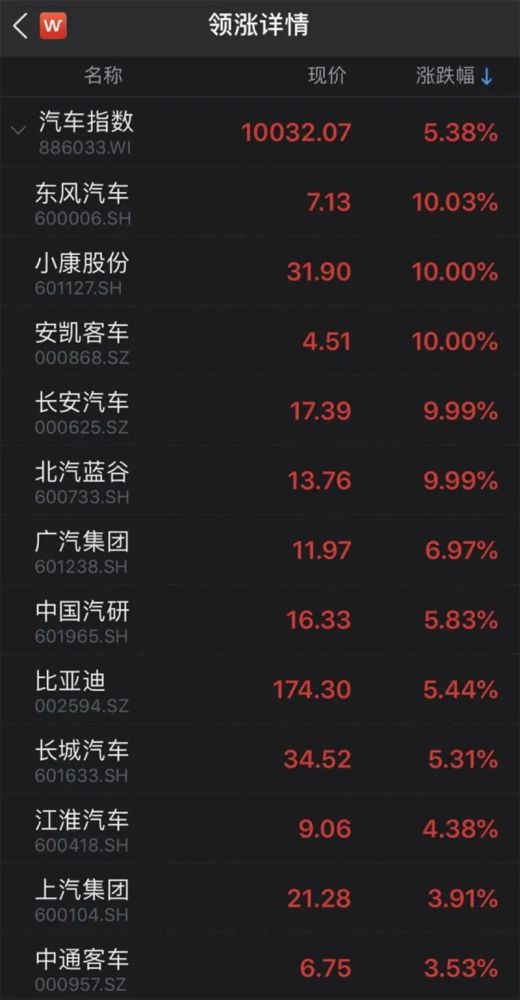The image size is (520, 1000).
Task: Open the 东风汽车 stock details
Action: 260,202
